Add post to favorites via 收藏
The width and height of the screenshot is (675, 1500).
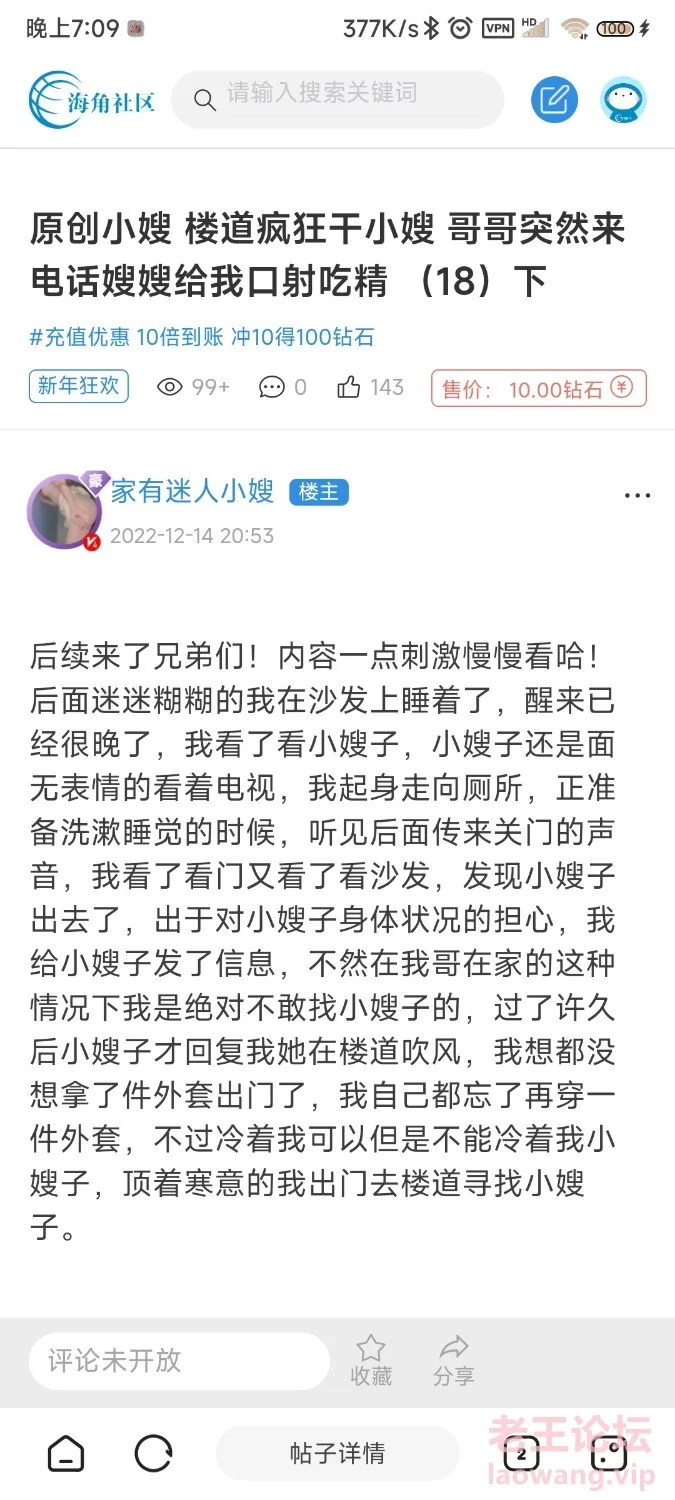[371, 1360]
